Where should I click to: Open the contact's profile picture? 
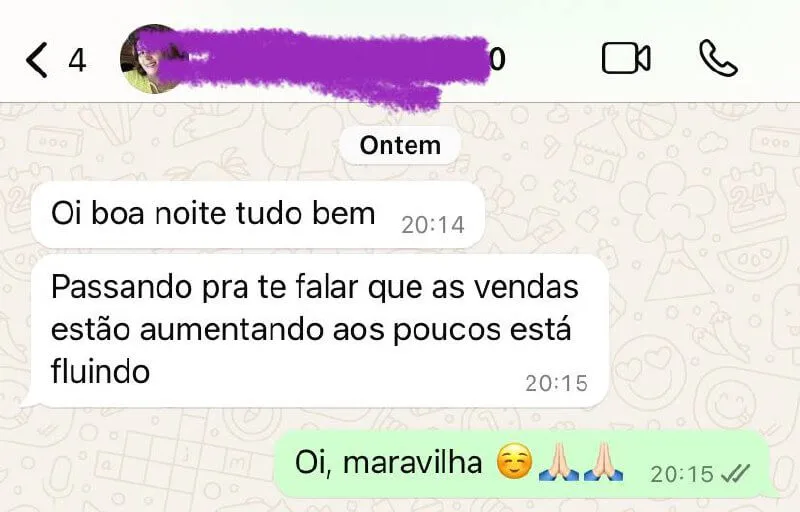click(150, 60)
